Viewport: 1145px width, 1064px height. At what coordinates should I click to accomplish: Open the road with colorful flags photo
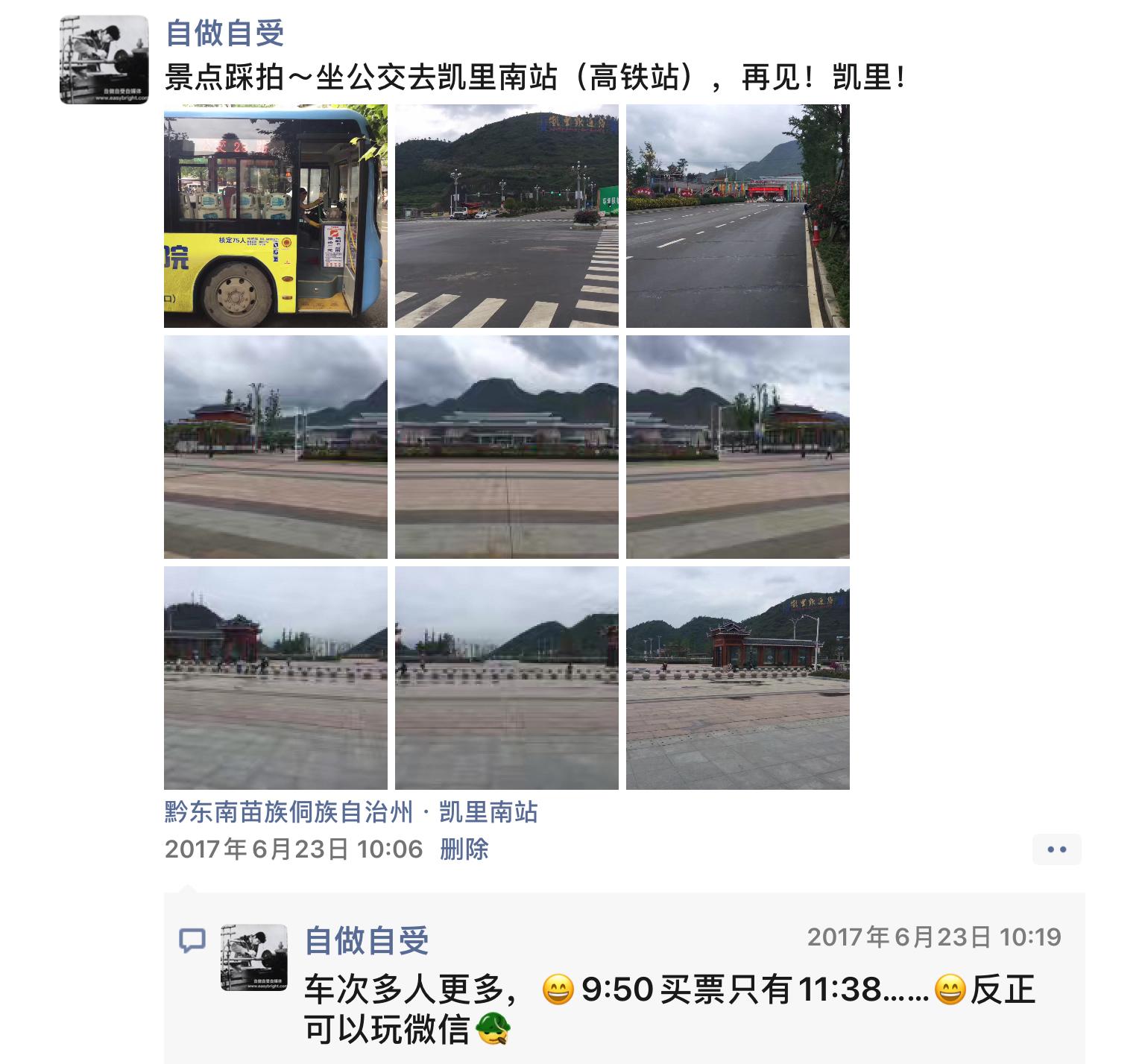coord(737,216)
